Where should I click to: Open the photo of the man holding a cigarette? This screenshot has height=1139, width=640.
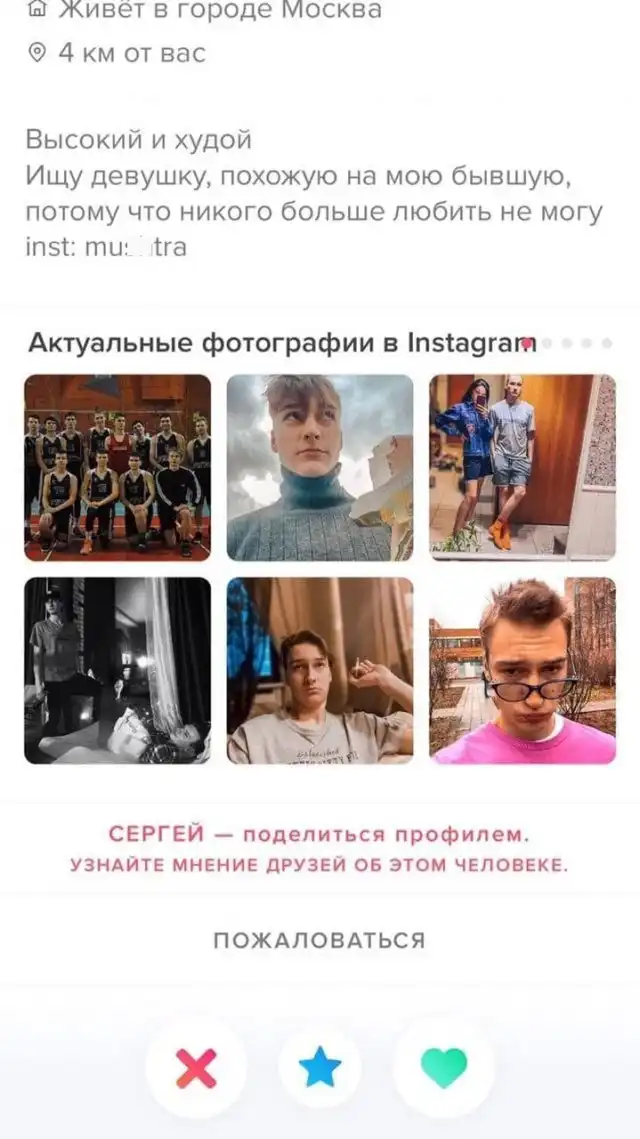320,670
